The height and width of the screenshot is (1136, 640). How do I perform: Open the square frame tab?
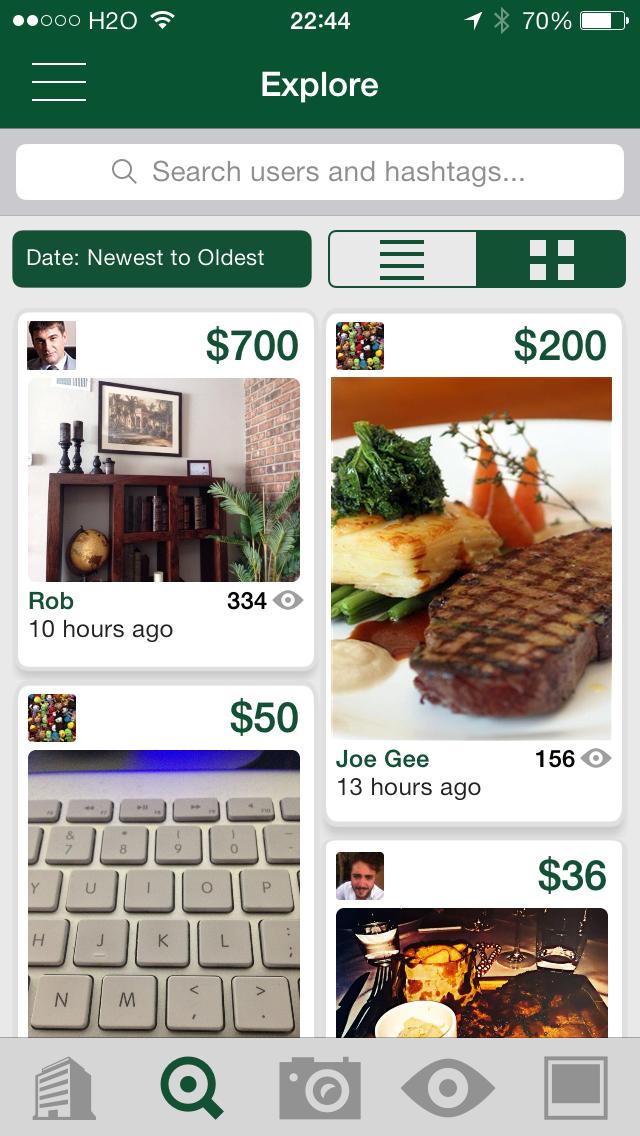point(575,1088)
